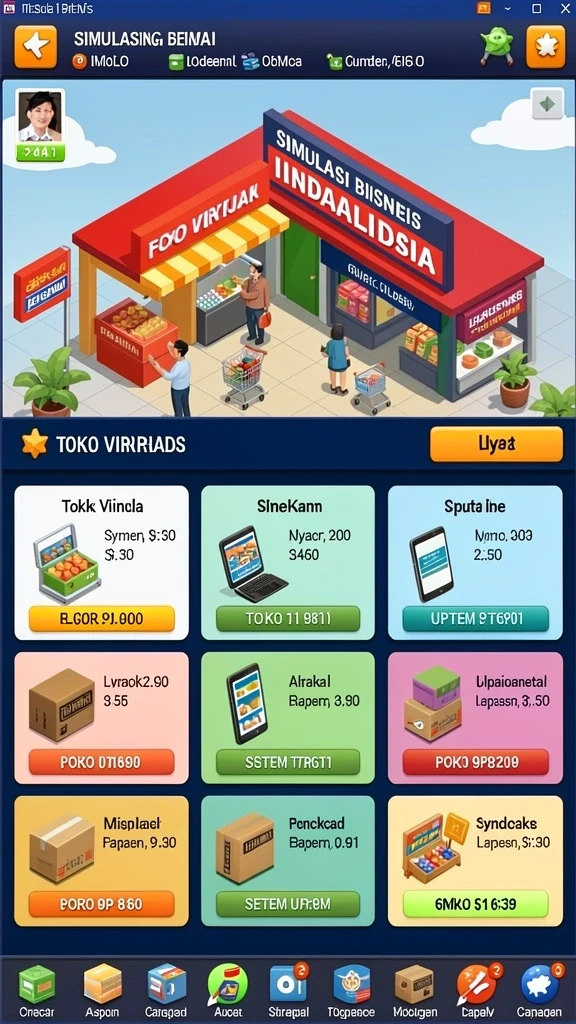
Task: Tap the SSTEM button on Alrakal card
Action: click(x=288, y=761)
